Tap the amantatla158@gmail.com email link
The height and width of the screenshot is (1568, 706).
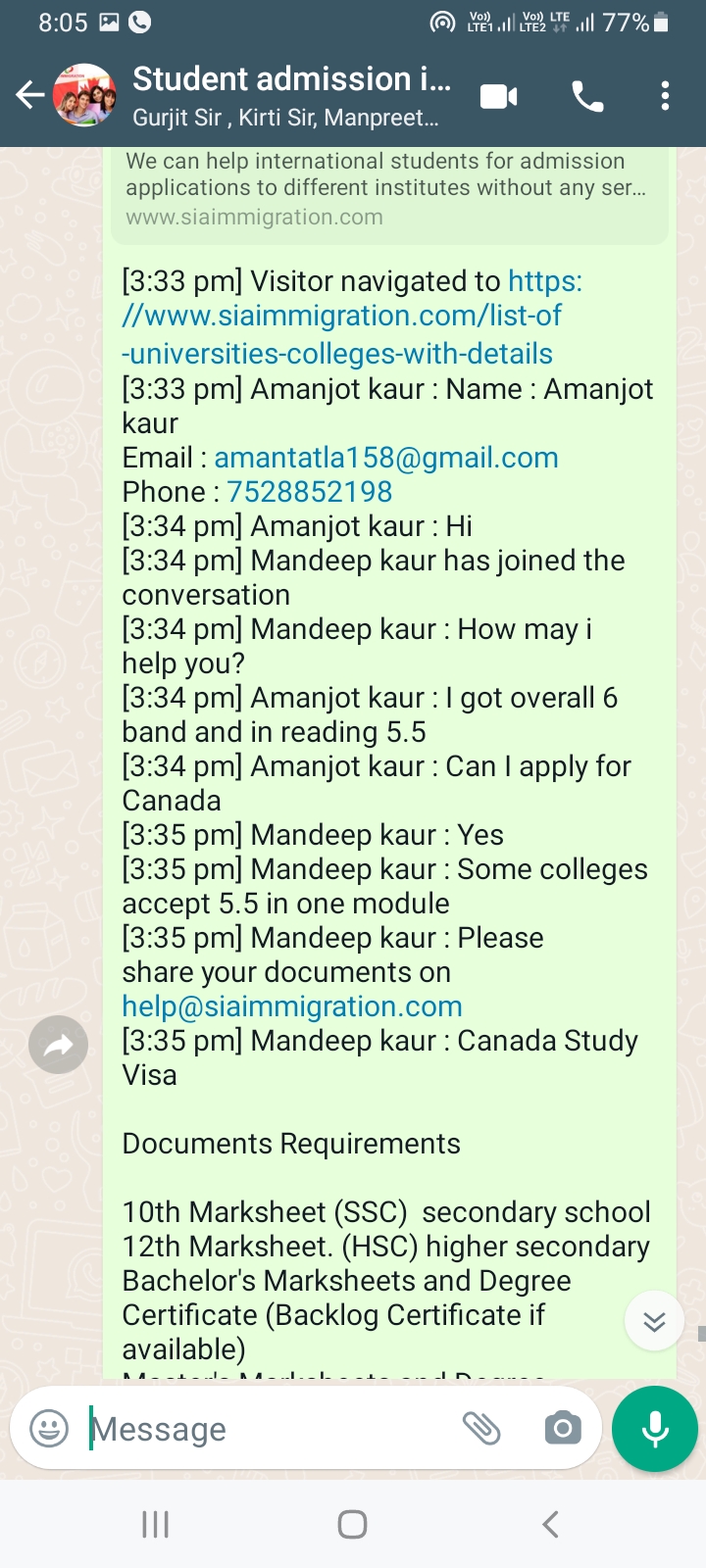click(x=386, y=458)
